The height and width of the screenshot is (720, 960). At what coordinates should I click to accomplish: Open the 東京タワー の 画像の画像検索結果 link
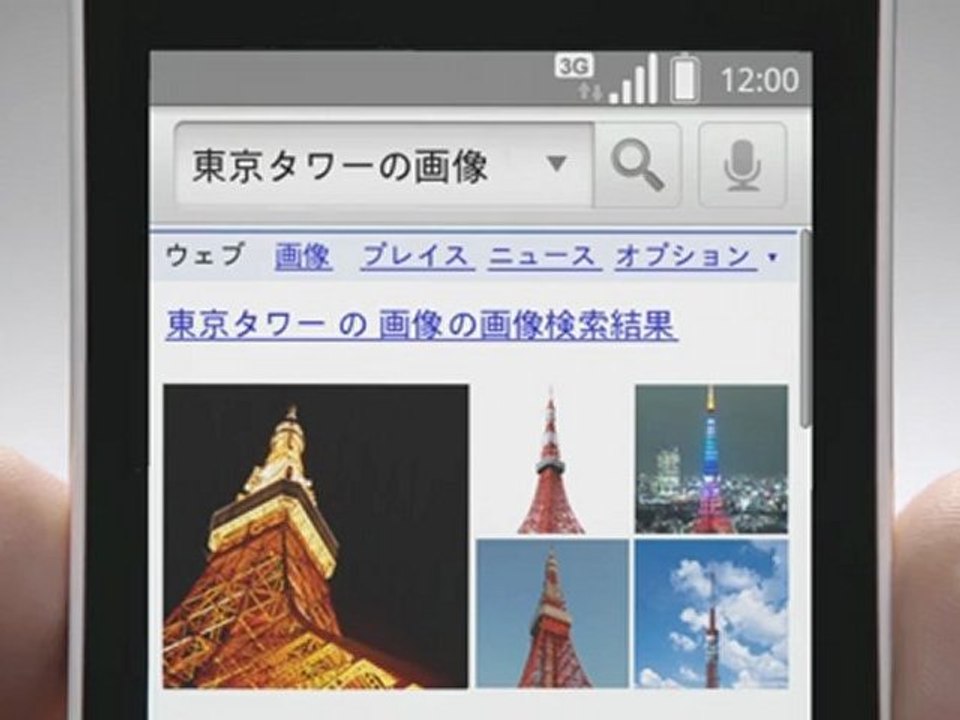[x=421, y=324]
